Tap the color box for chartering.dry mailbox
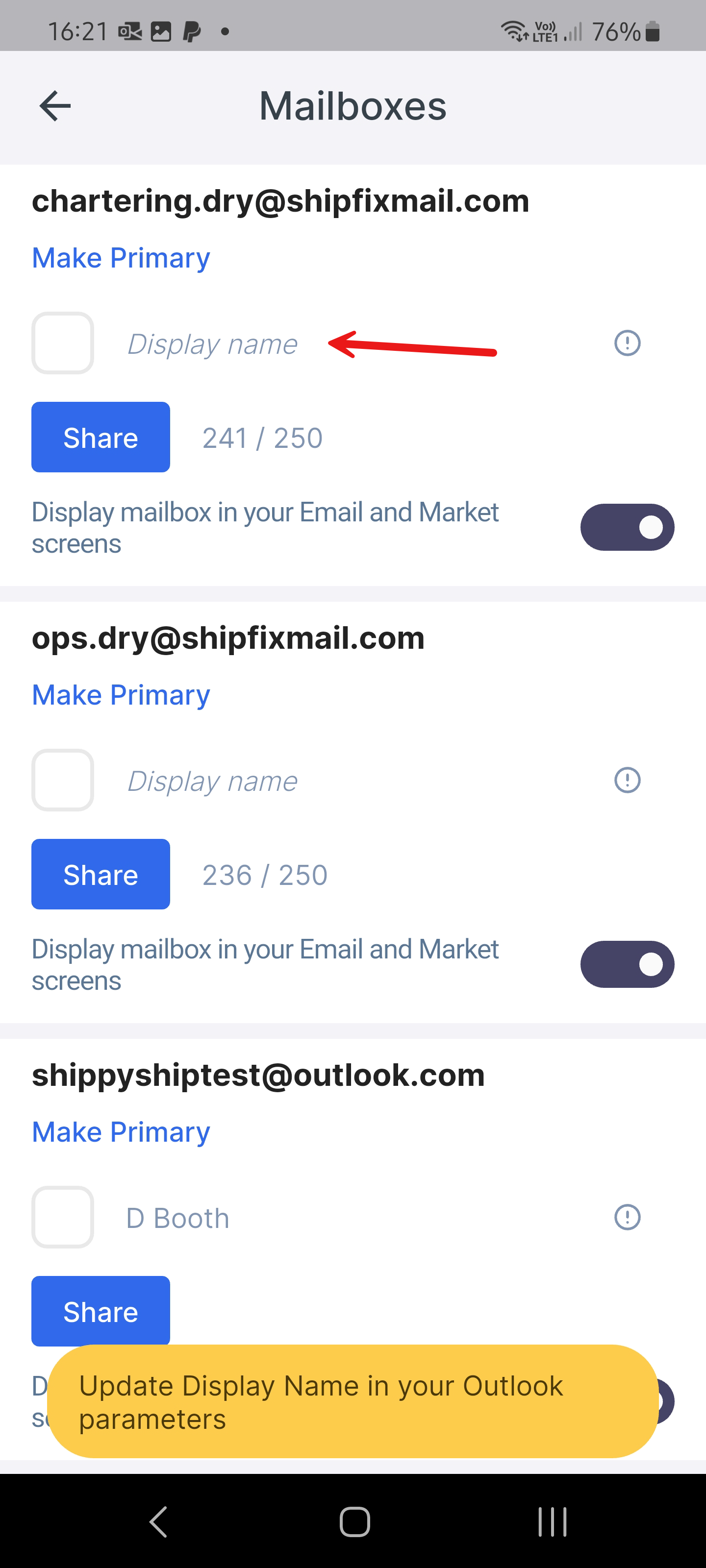 [x=63, y=343]
